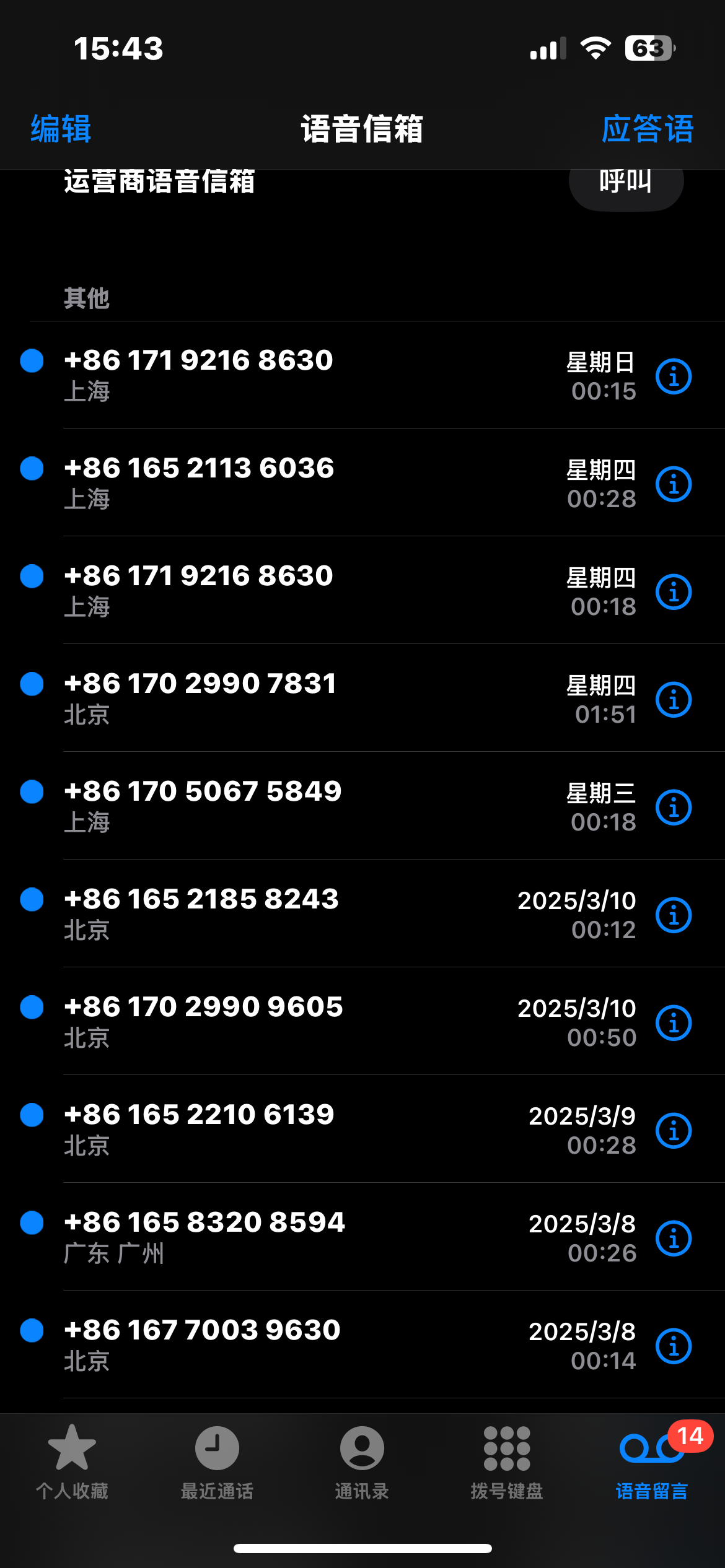Viewport: 725px width, 1568px height.
Task: Tap the 编辑 button
Action: pos(61,129)
